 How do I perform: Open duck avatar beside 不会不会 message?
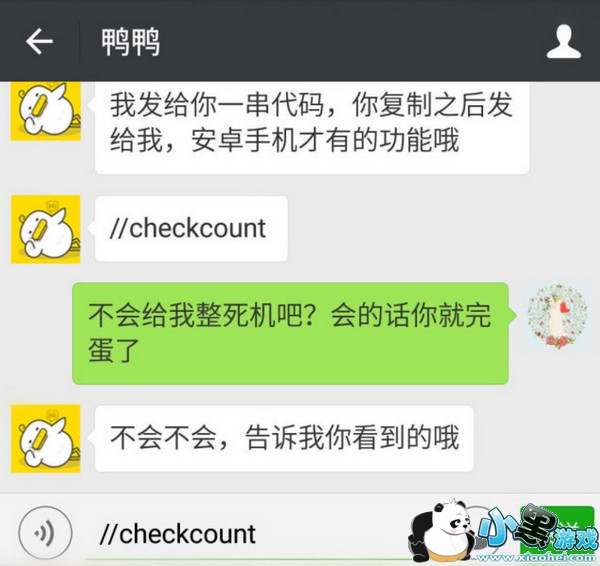[x=46, y=439]
